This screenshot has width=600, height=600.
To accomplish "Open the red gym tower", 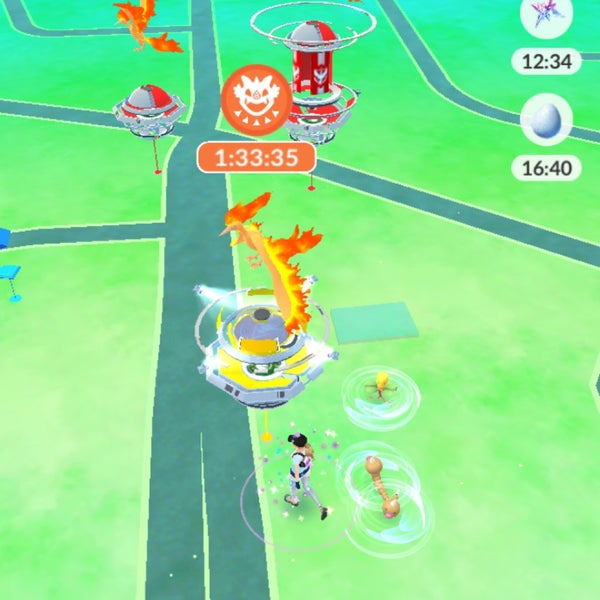I will coord(312,75).
